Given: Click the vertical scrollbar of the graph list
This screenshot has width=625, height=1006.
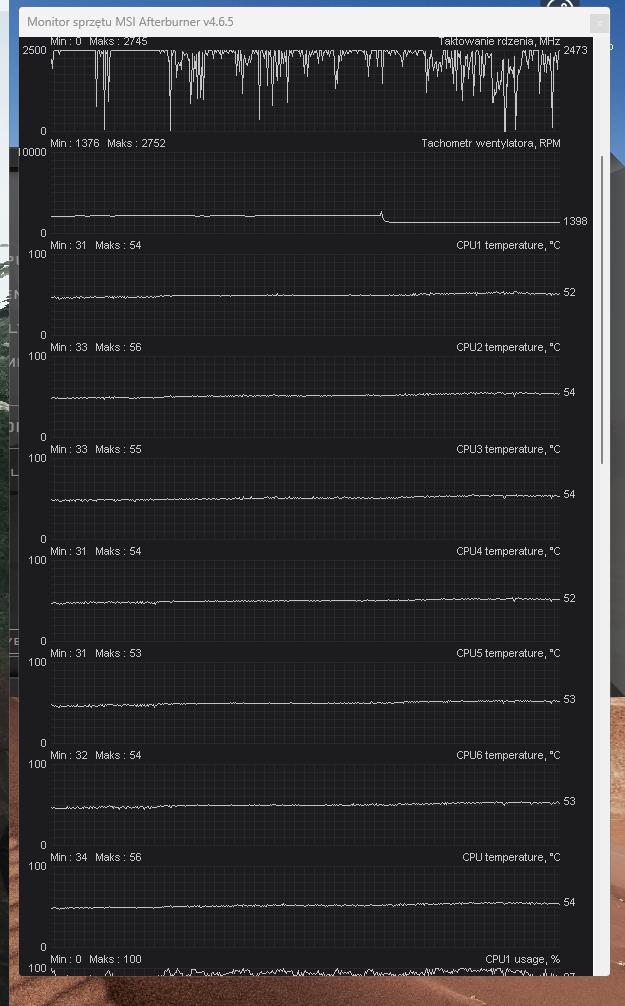Looking at the screenshot, I should (x=602, y=309).
